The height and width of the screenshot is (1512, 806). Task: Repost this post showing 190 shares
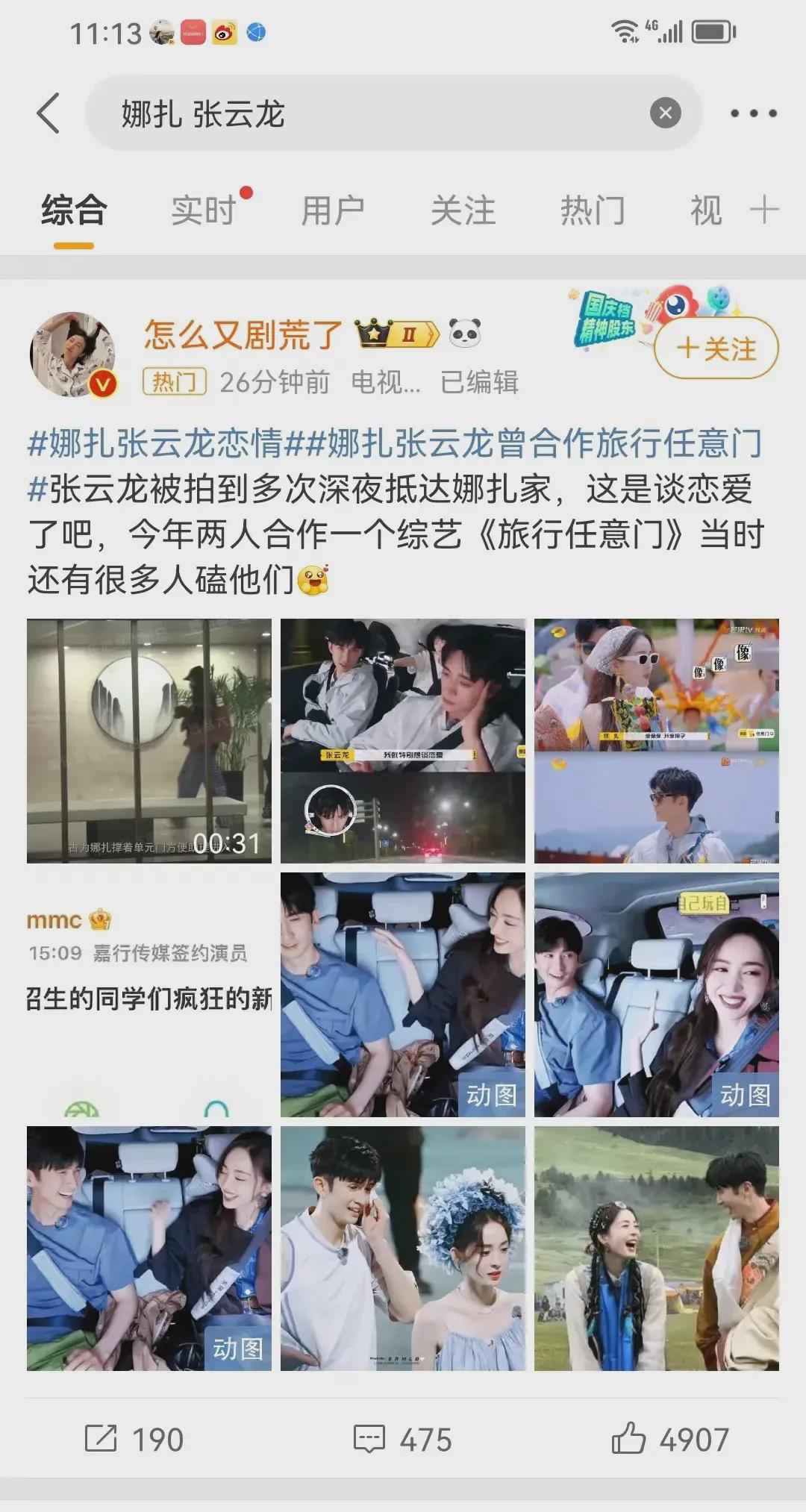pyautogui.click(x=134, y=1439)
